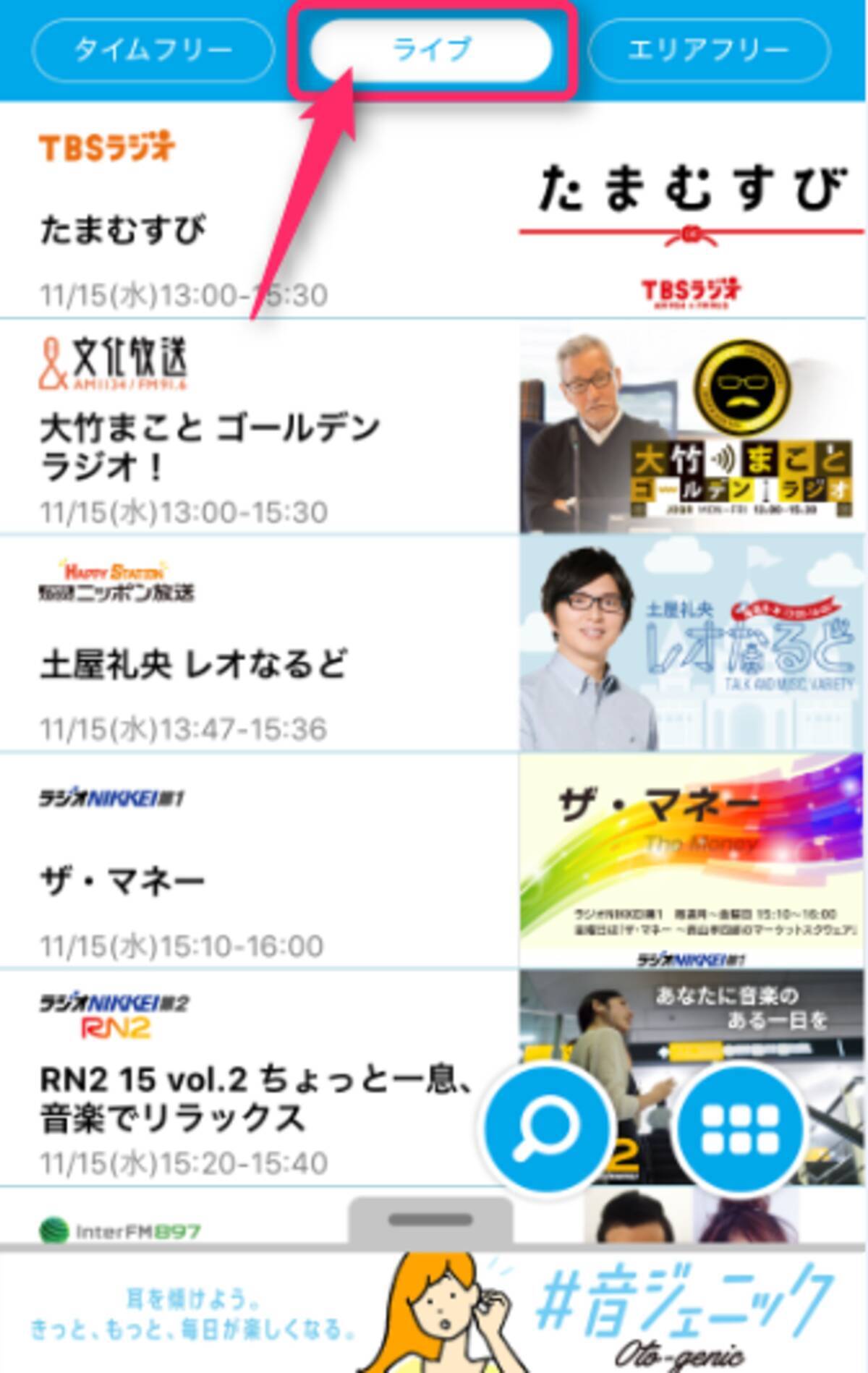The height and width of the screenshot is (1373, 868).
Task: Select the ライブ tab
Action: click(431, 50)
